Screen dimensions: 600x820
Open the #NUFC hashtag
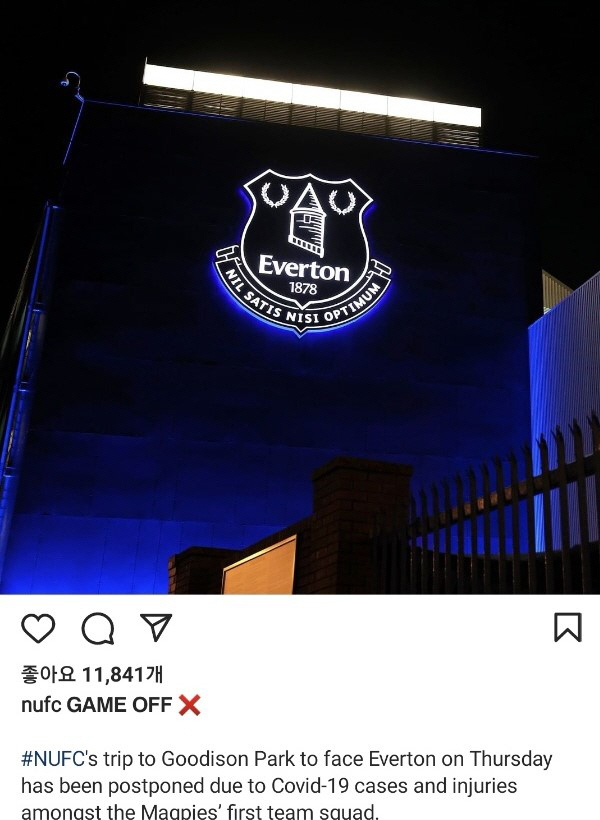pyautogui.click(x=53, y=759)
